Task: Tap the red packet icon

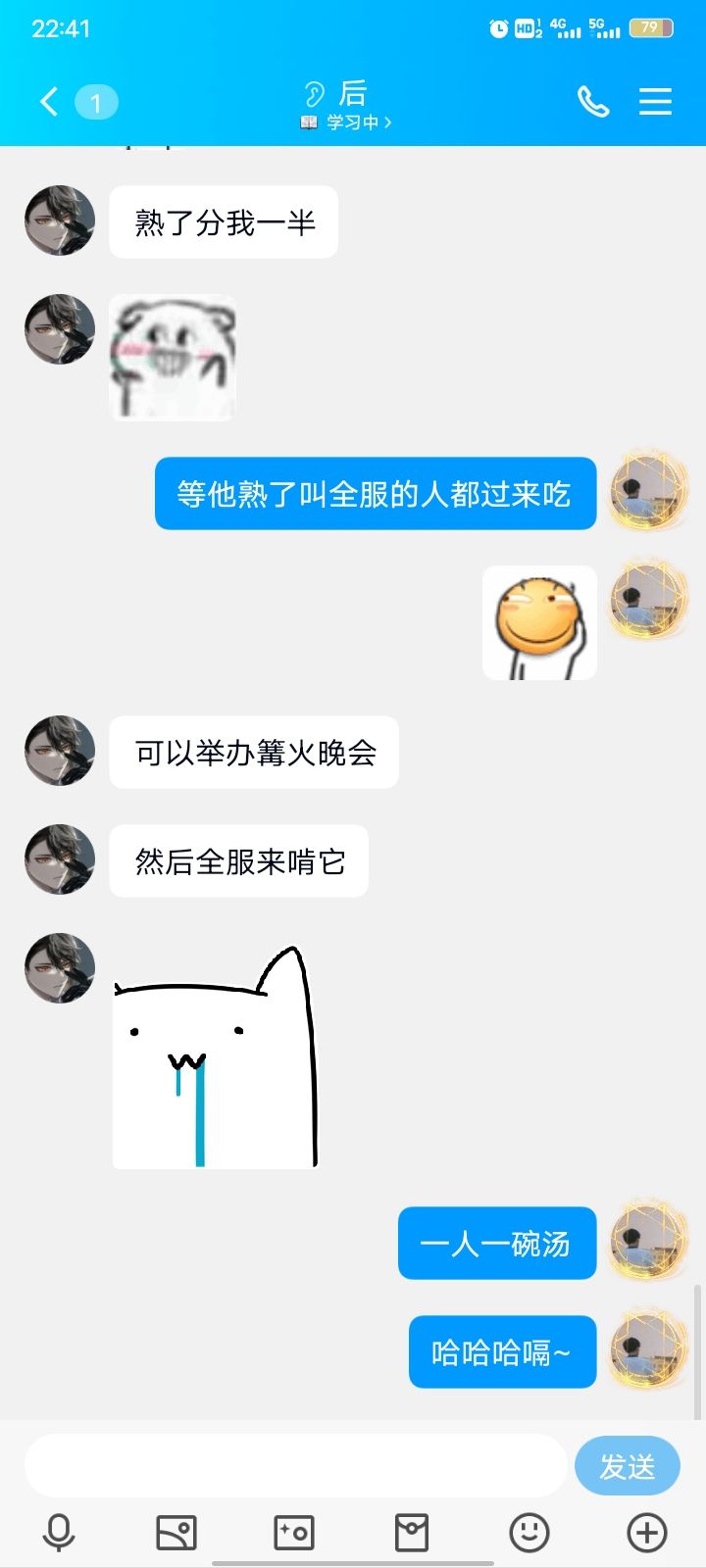Action: 411,1532
